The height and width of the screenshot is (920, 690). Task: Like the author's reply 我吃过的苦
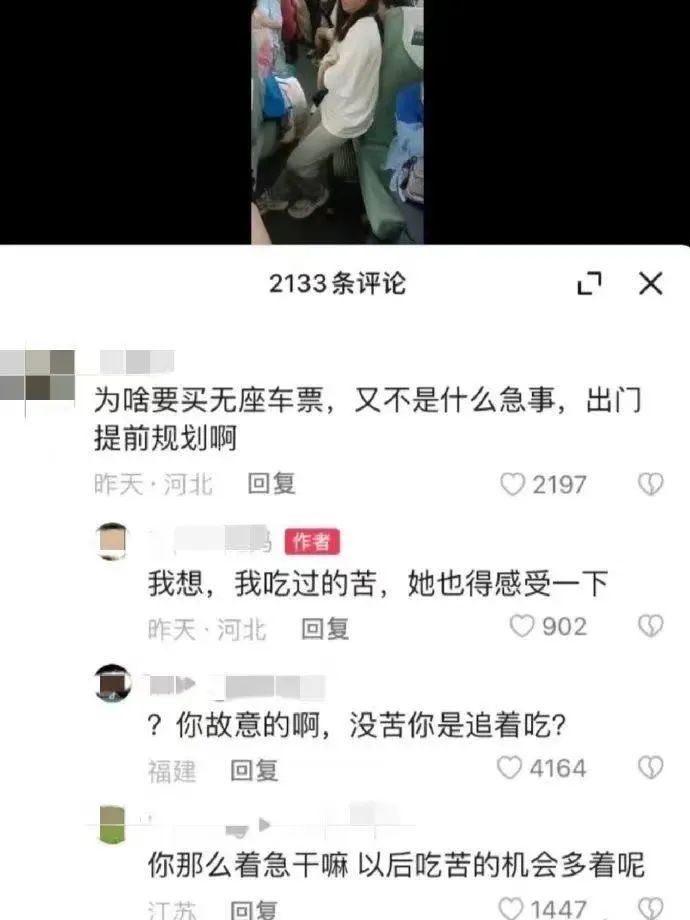point(522,627)
